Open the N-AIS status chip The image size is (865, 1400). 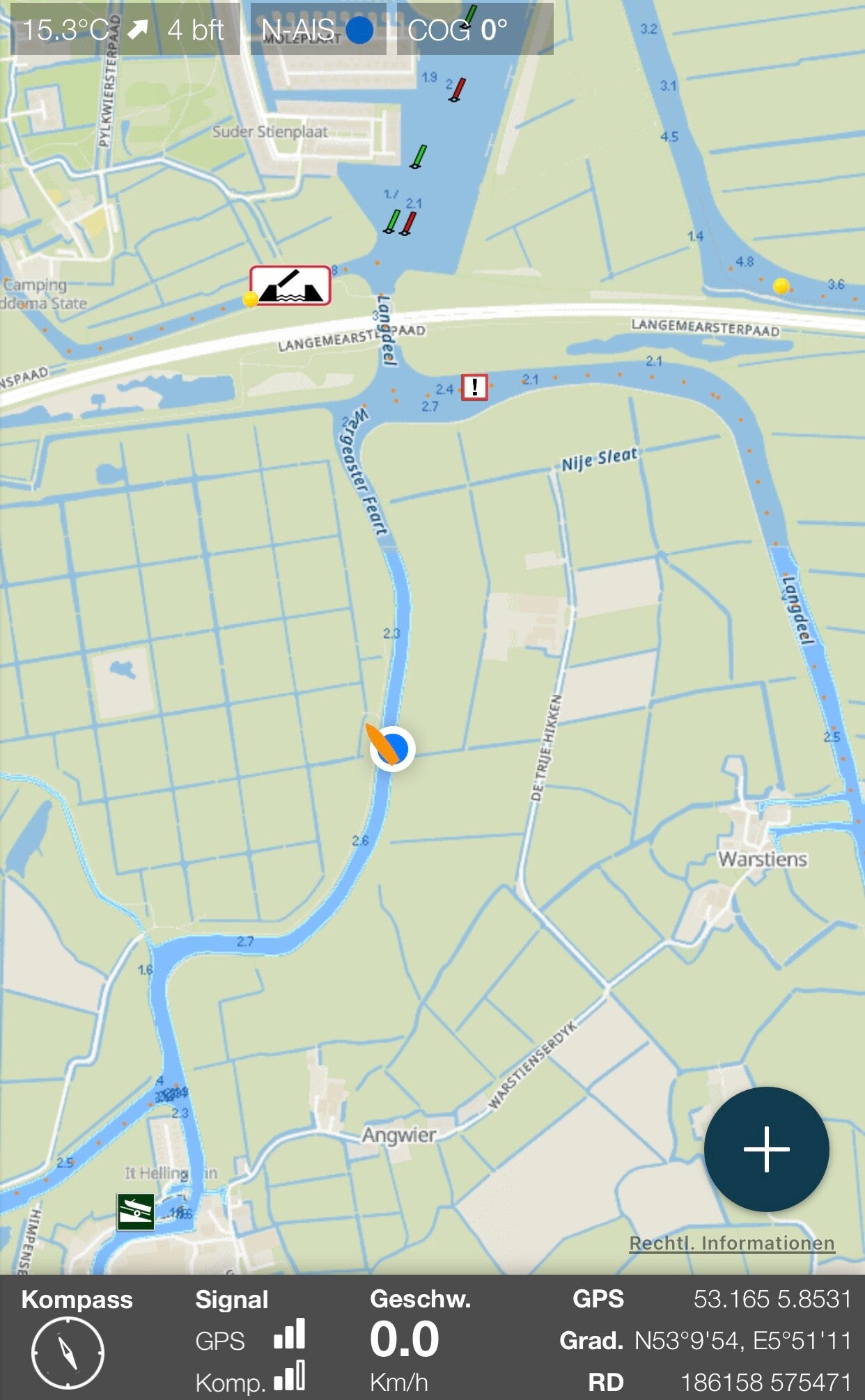[318, 29]
